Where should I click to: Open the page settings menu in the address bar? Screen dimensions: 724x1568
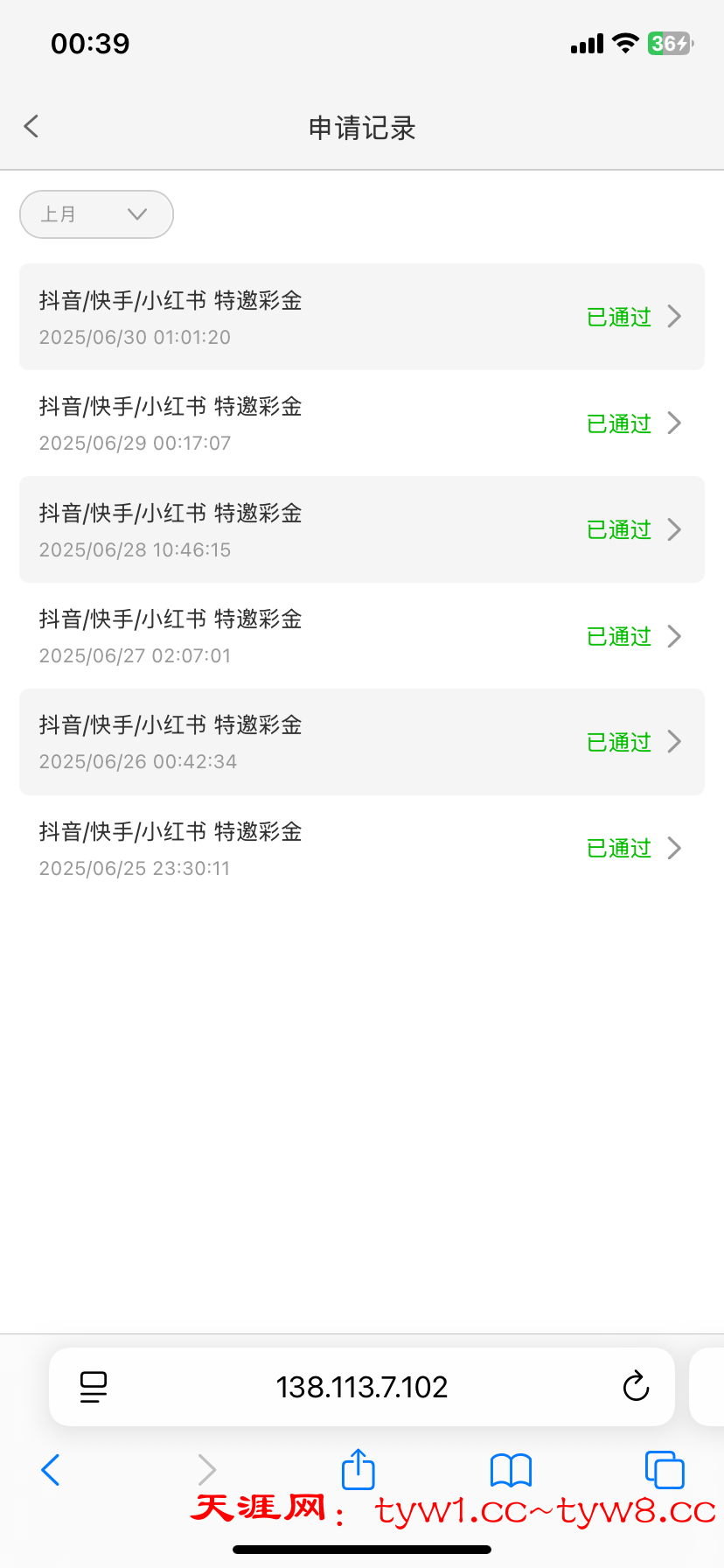point(93,1387)
